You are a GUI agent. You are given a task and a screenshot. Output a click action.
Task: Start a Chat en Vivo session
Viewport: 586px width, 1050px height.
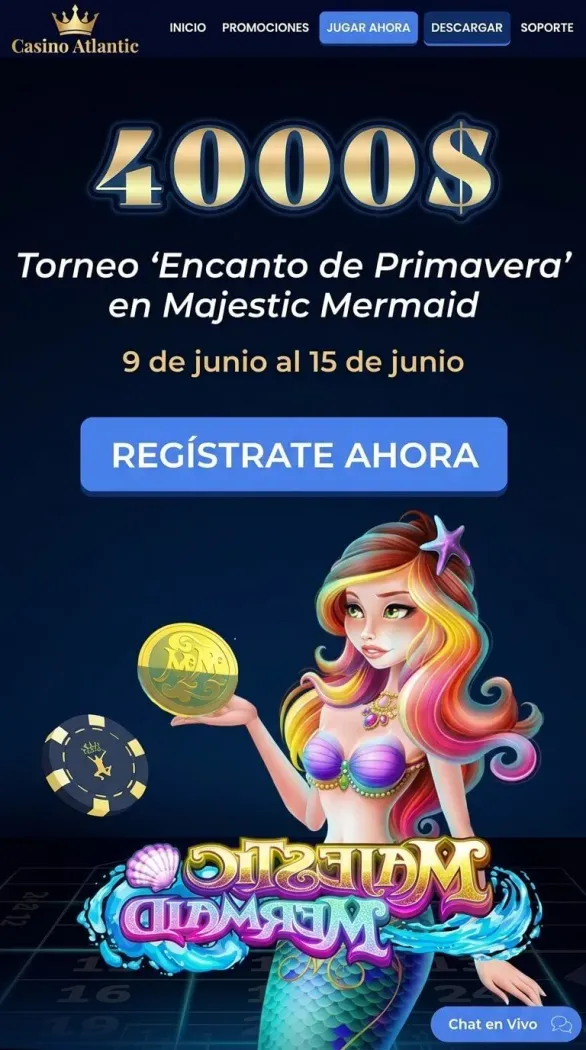(506, 1024)
